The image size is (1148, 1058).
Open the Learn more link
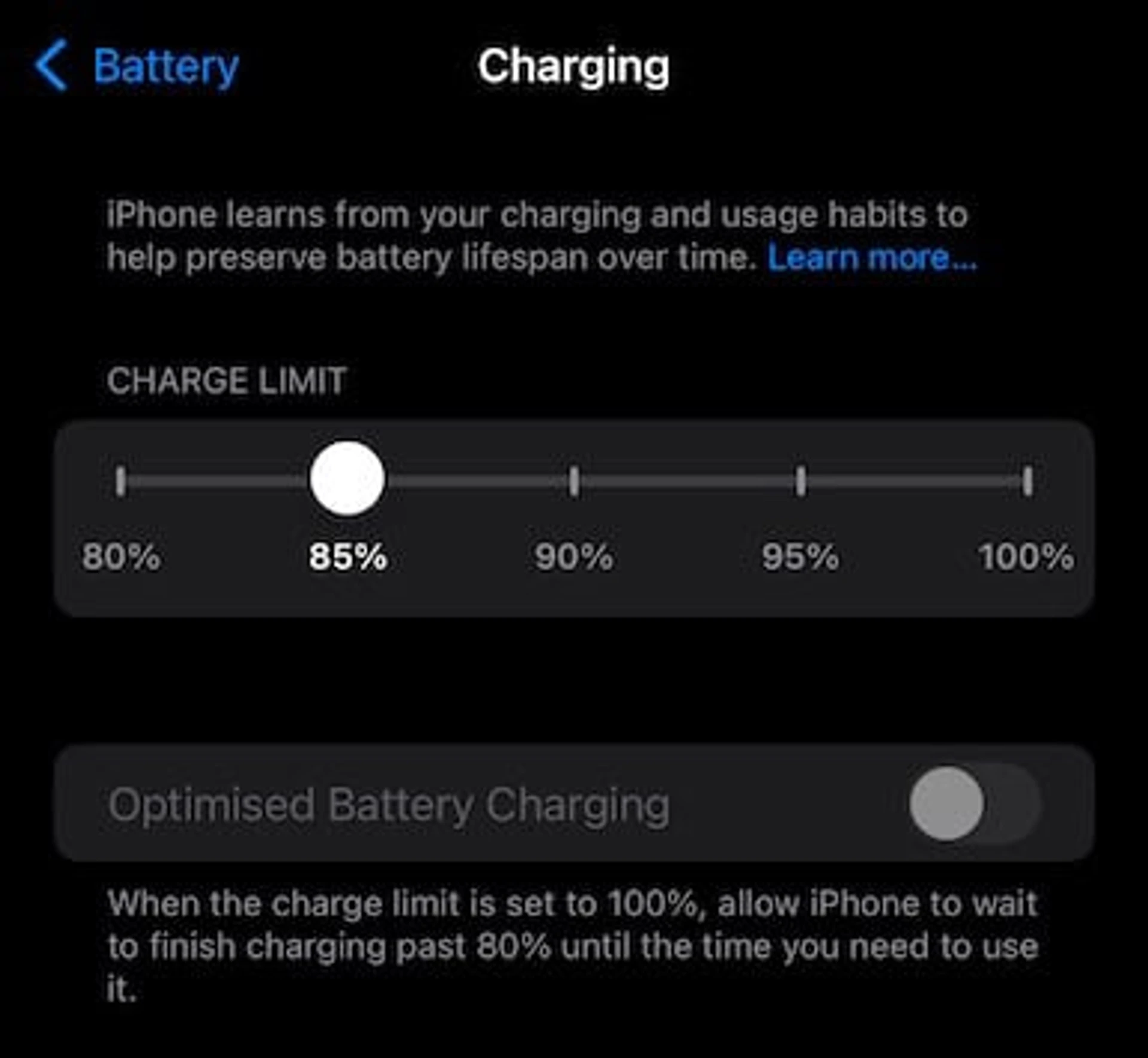click(872, 258)
